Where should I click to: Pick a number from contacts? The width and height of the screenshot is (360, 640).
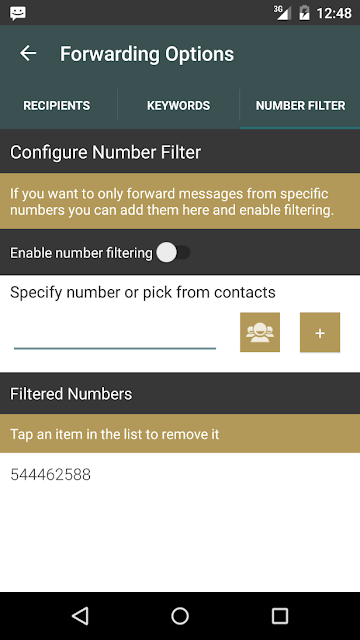(260, 332)
